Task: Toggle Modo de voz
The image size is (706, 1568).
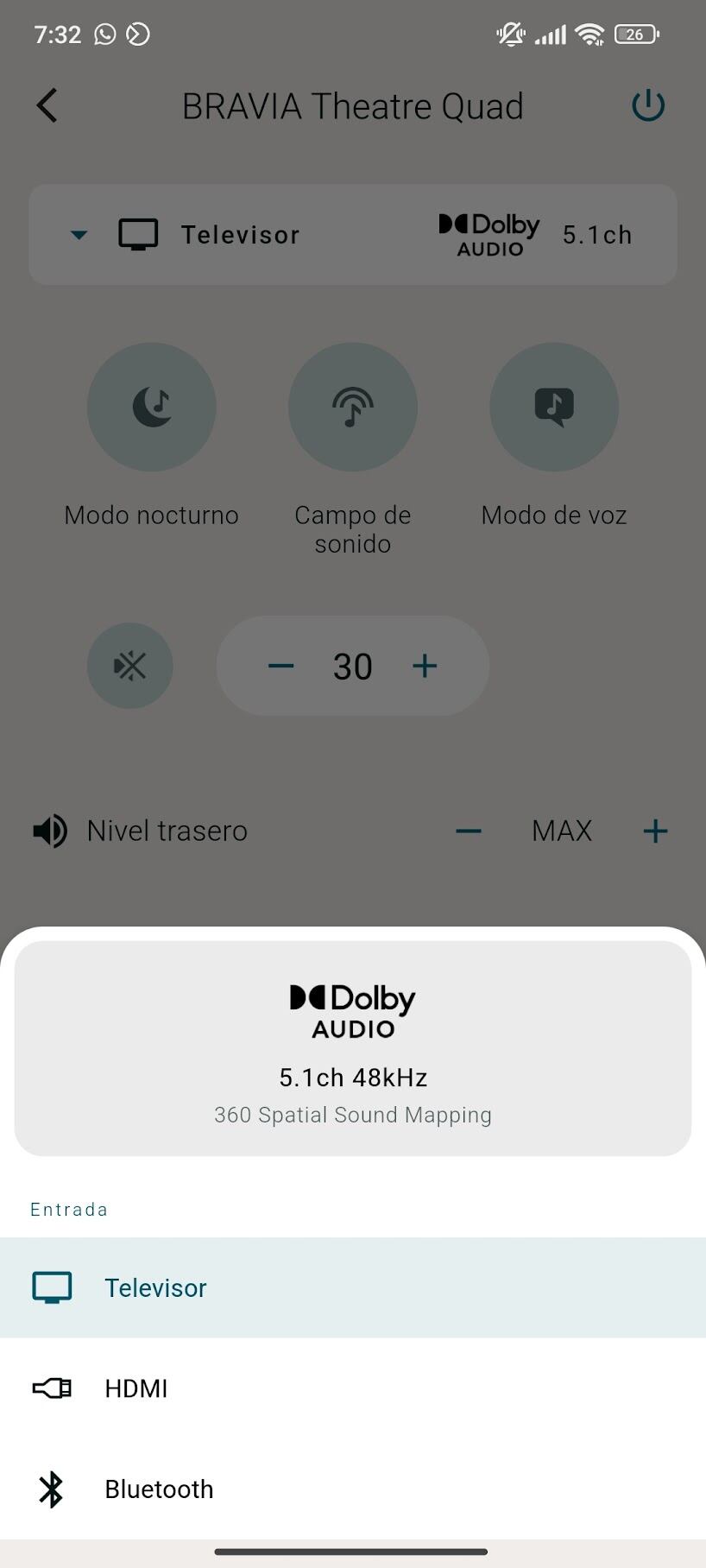Action: pos(554,407)
